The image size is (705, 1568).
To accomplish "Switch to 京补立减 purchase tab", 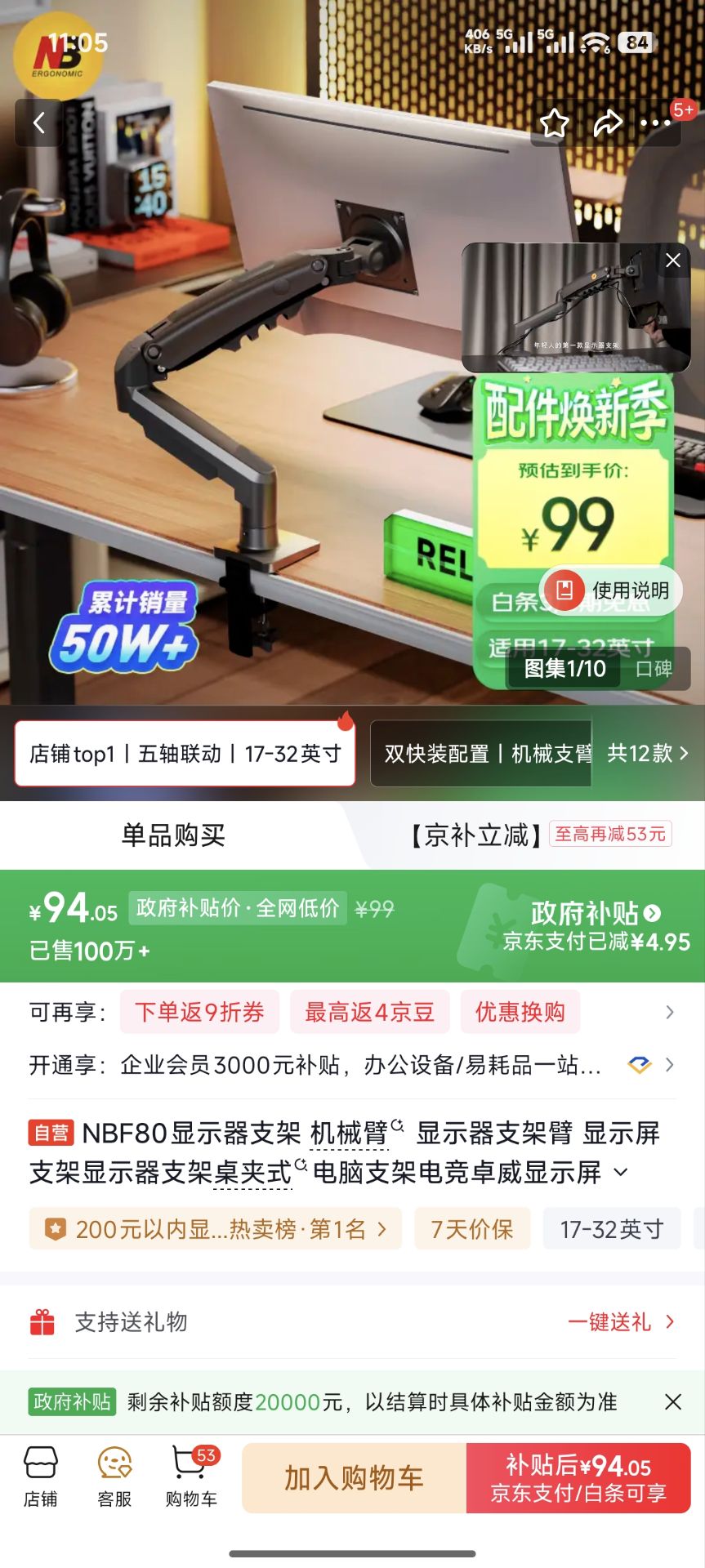I will click(539, 835).
